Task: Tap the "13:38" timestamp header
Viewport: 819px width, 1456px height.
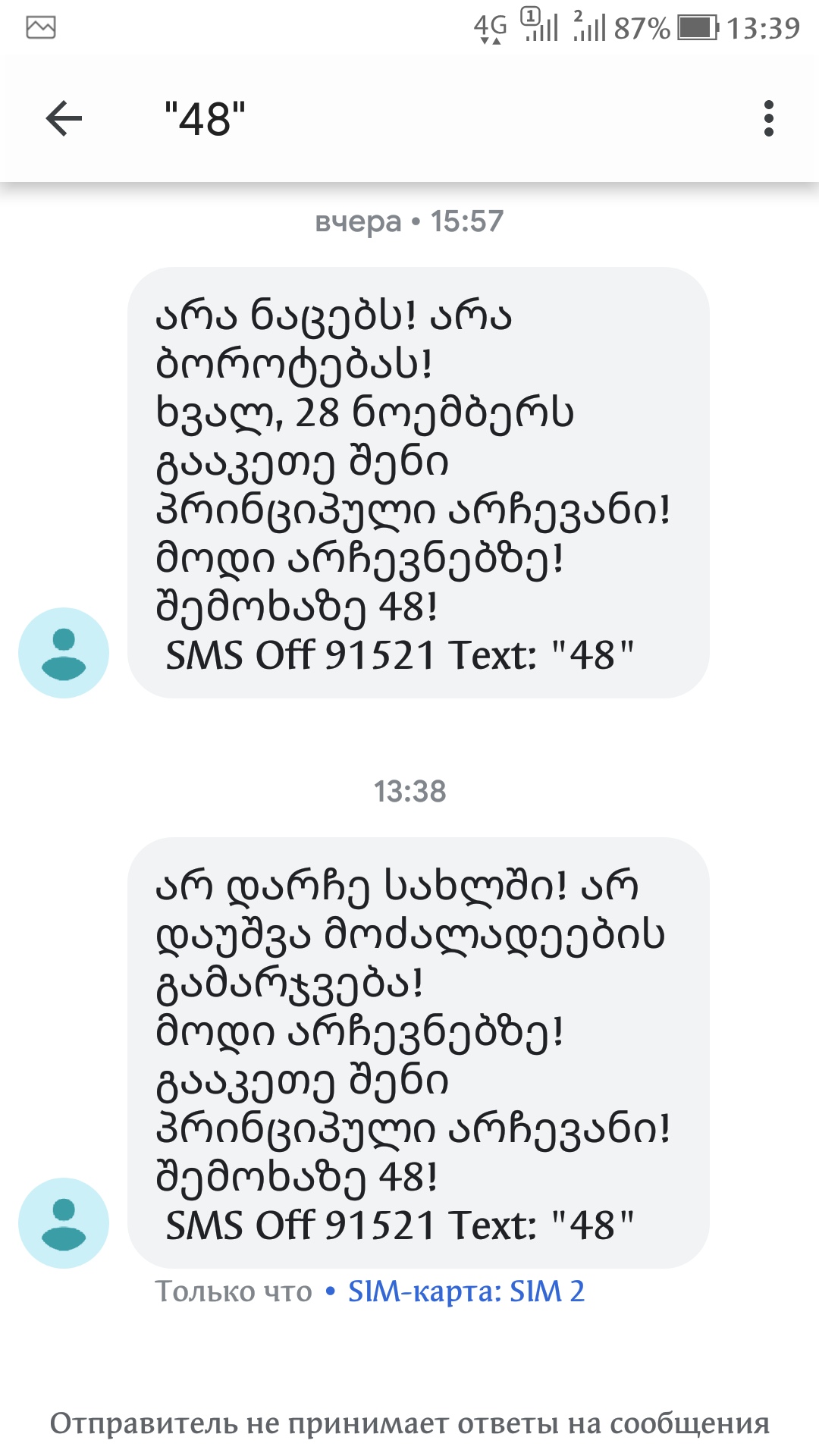Action: click(409, 790)
